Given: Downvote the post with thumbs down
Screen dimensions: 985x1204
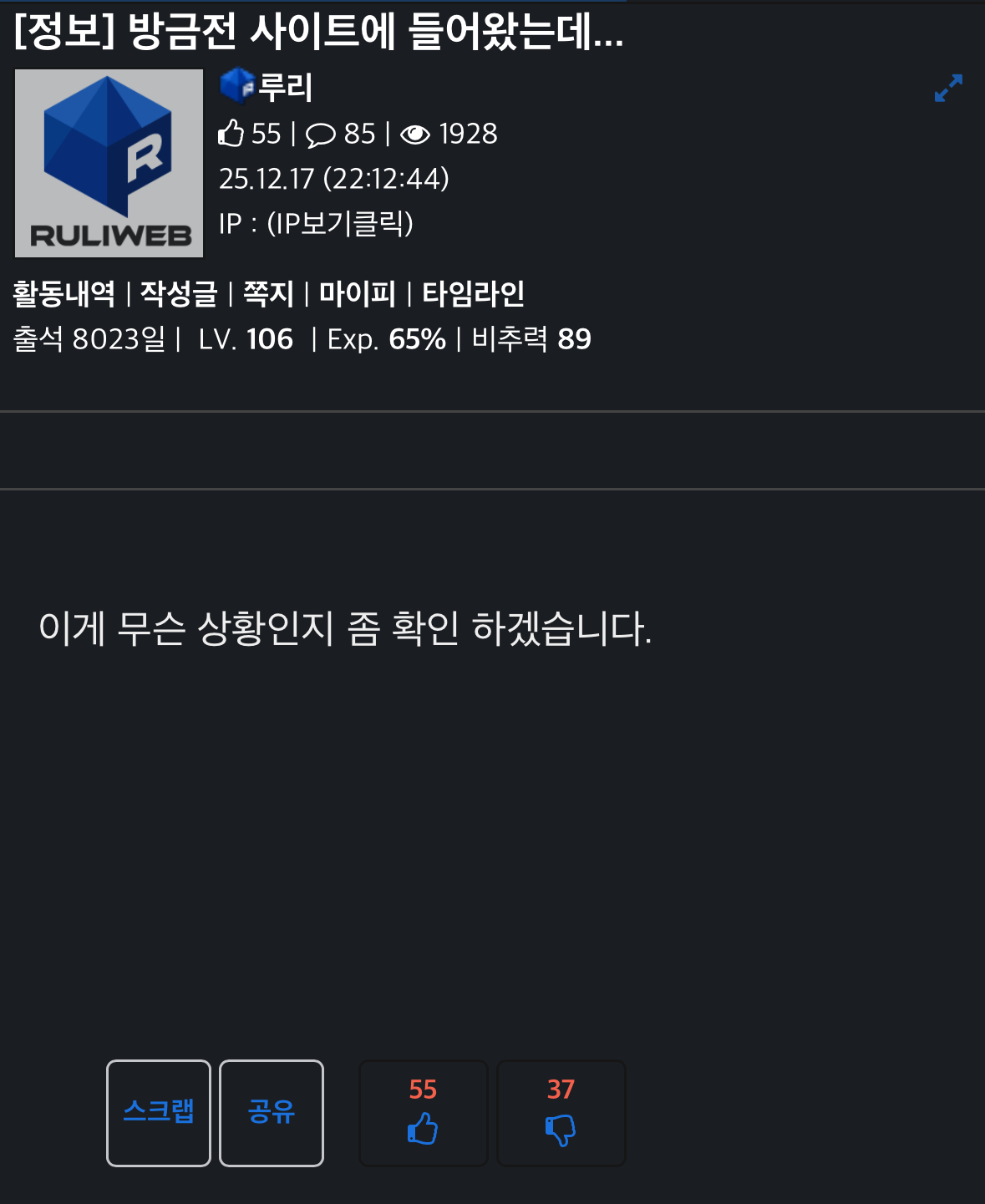Looking at the screenshot, I should pyautogui.click(x=561, y=1114).
